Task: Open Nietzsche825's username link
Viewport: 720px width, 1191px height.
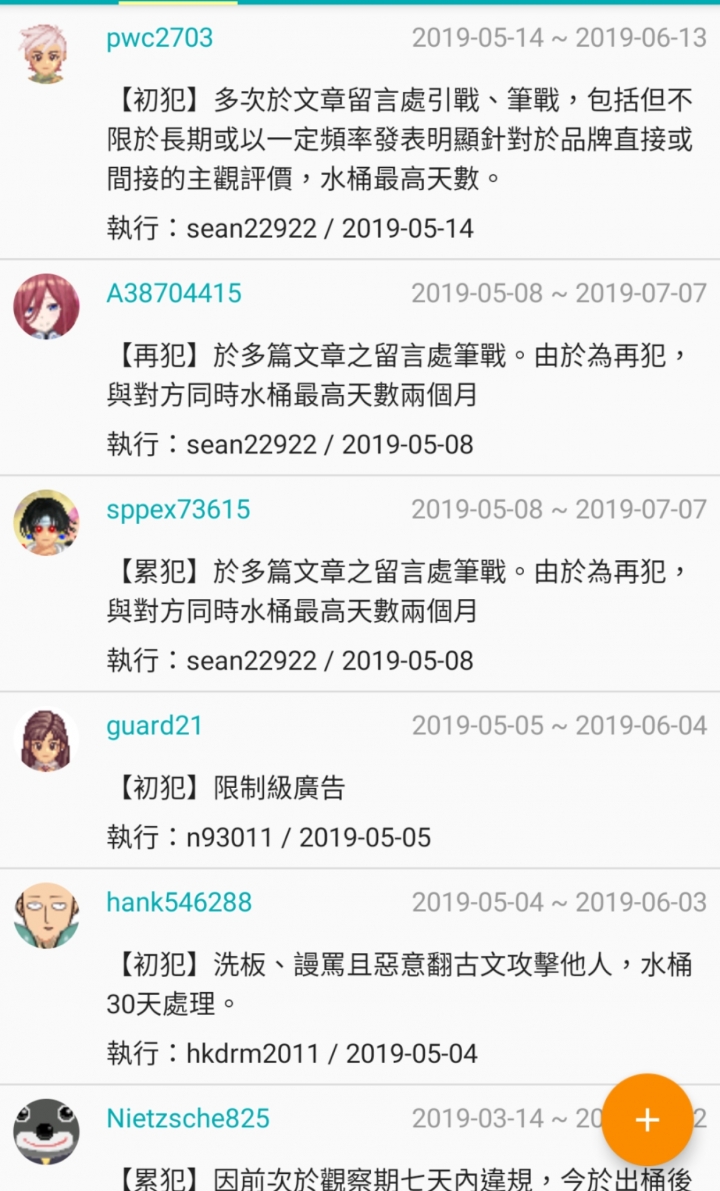Action: point(188,1118)
